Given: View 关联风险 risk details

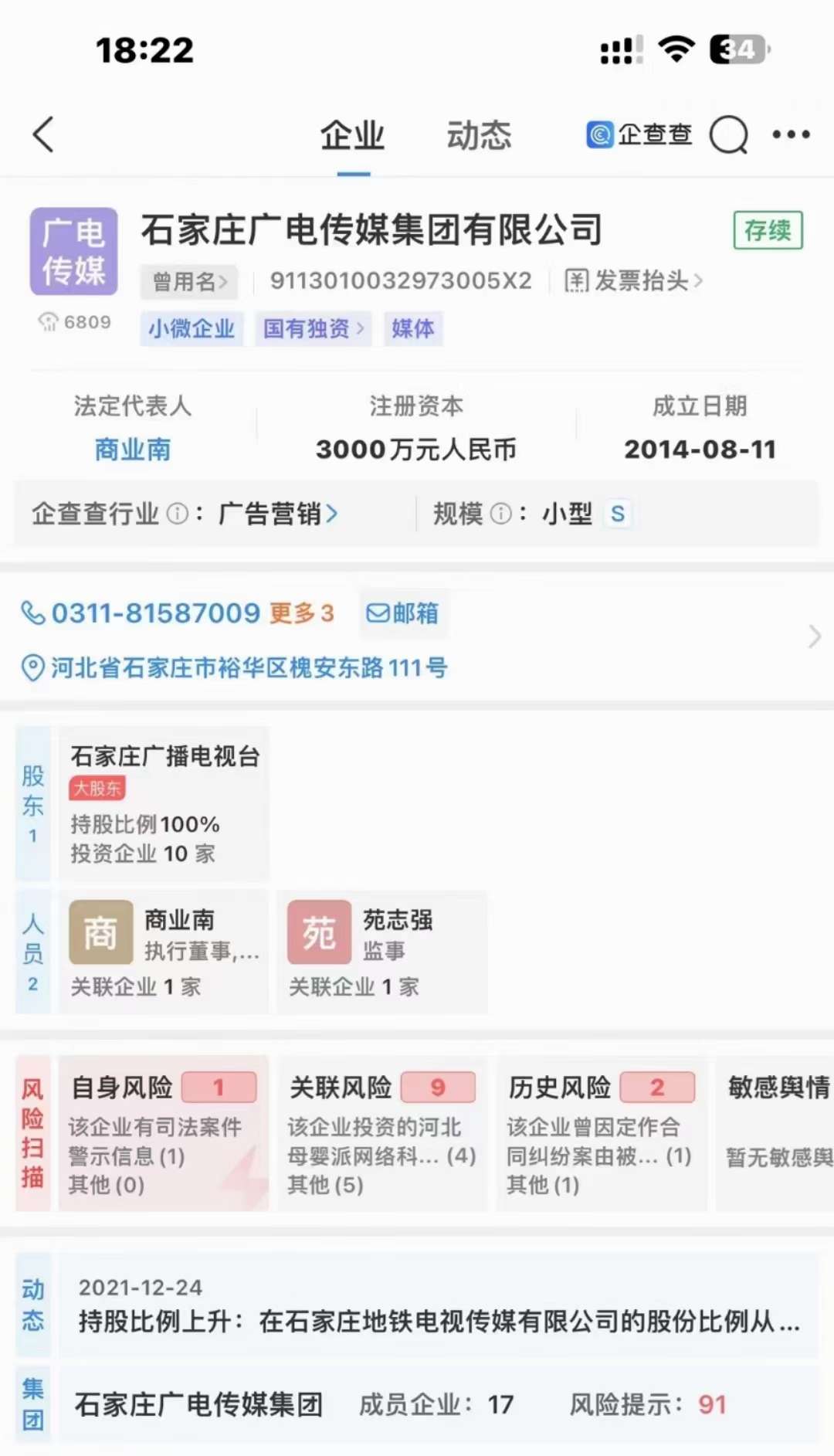Looking at the screenshot, I should tap(381, 1133).
